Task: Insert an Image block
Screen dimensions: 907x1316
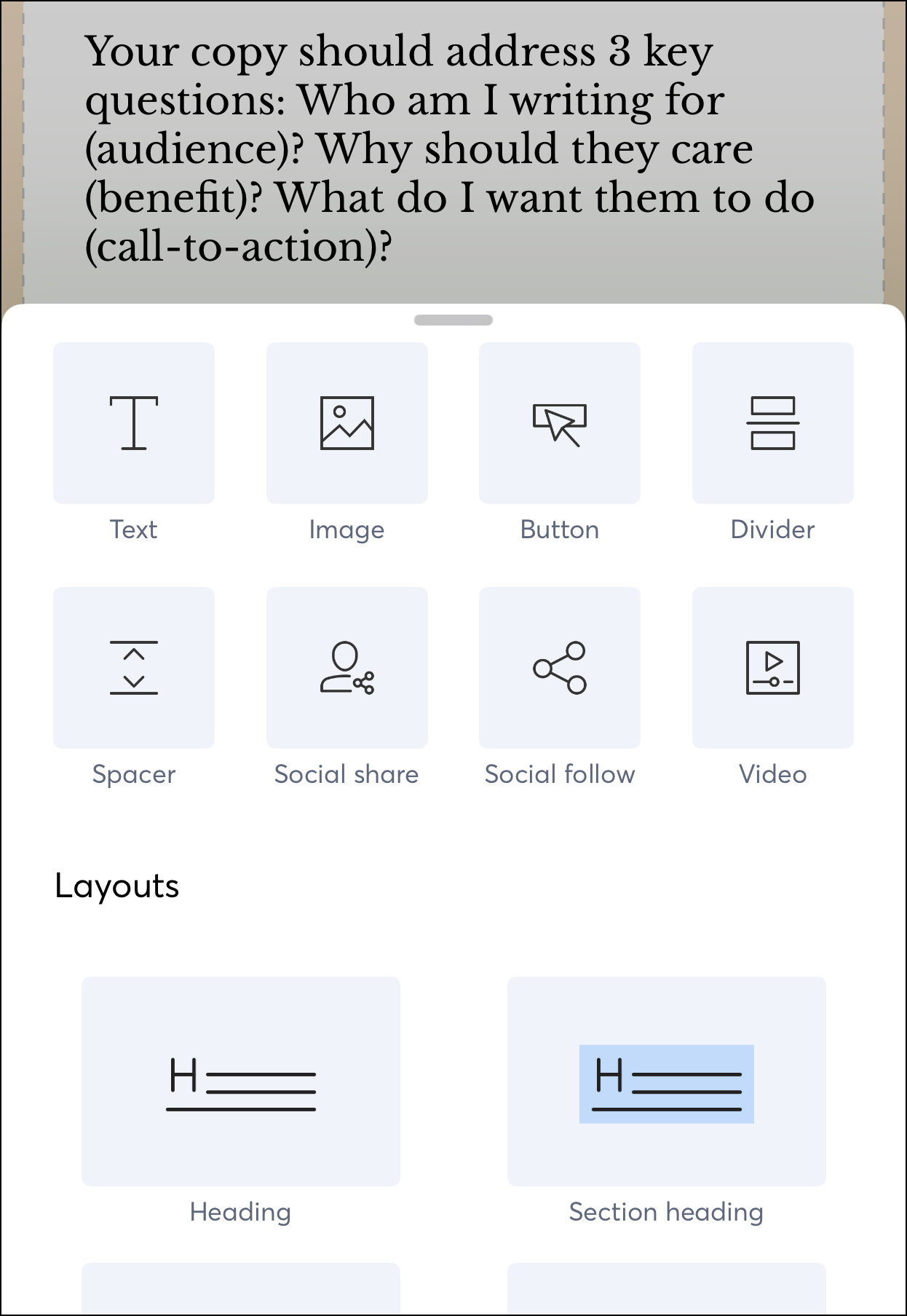Action: pos(347,423)
